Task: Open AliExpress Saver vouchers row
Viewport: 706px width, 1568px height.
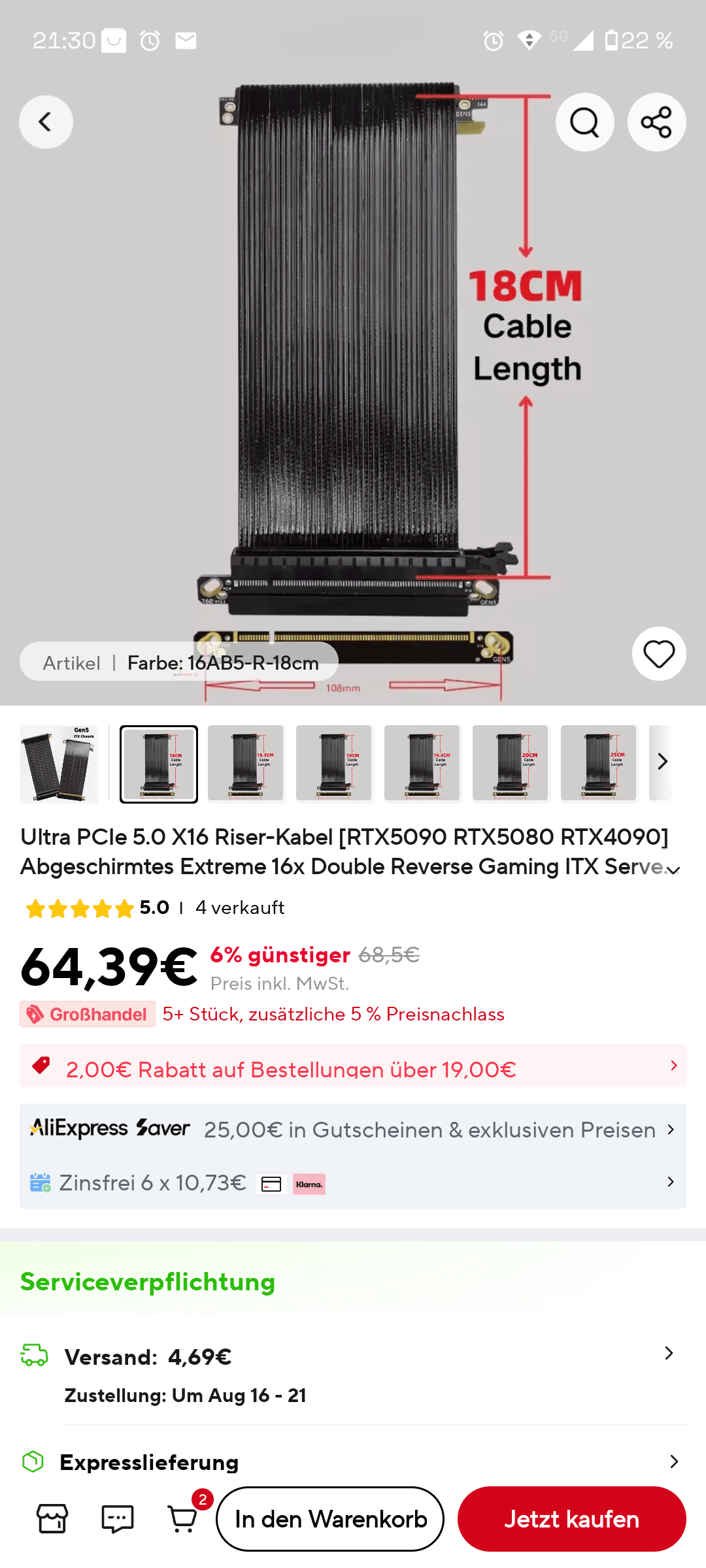Action: (353, 1130)
